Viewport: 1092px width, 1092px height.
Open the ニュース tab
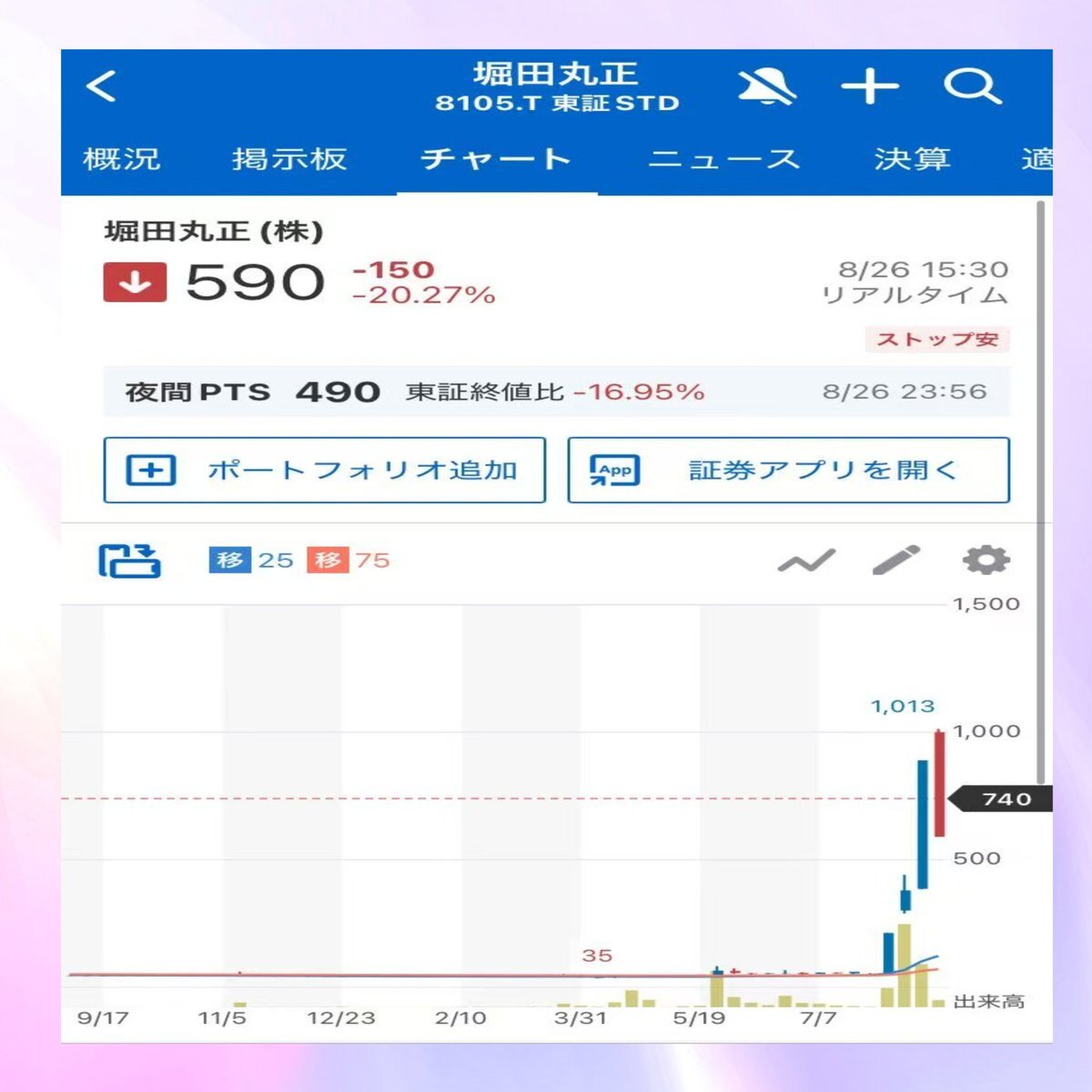click(x=723, y=159)
